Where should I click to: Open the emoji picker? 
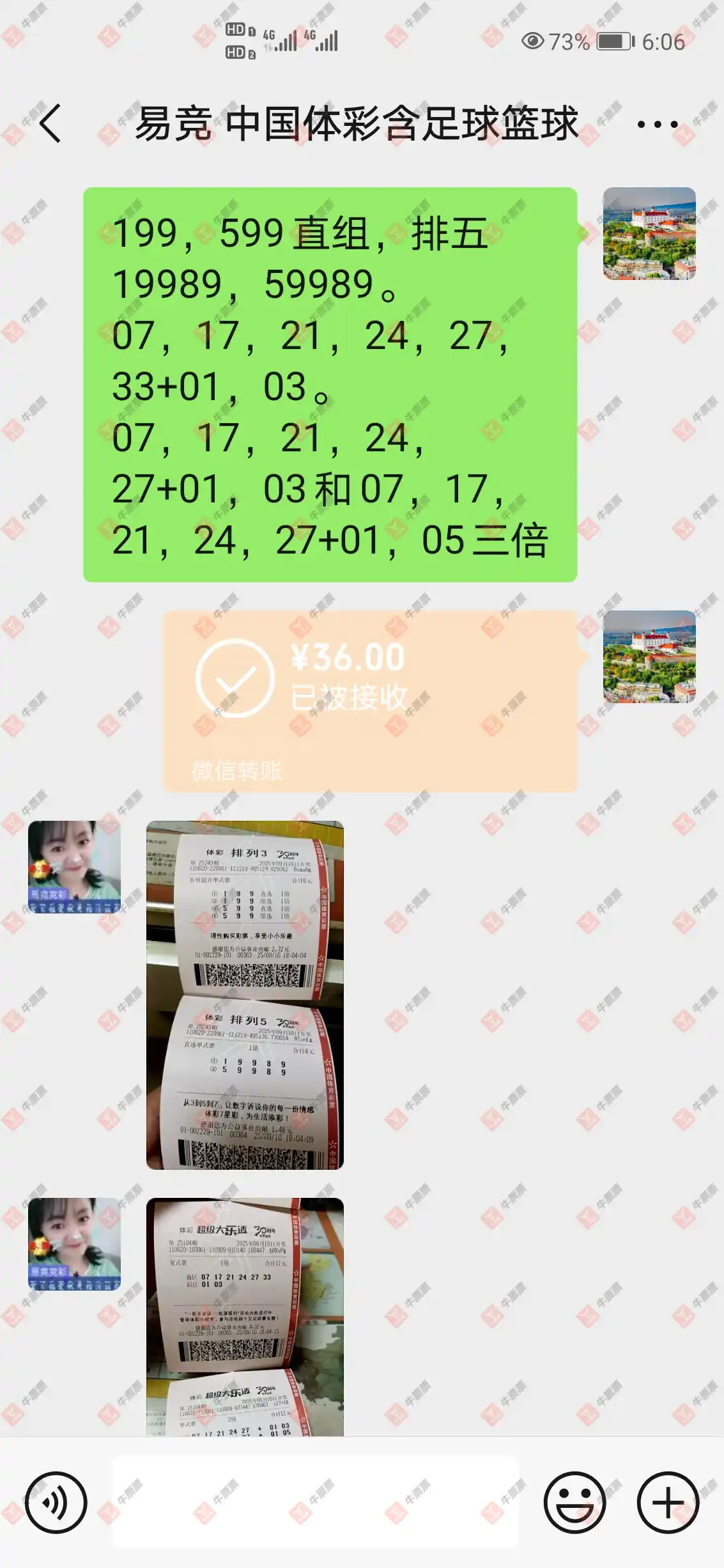coord(574,1502)
